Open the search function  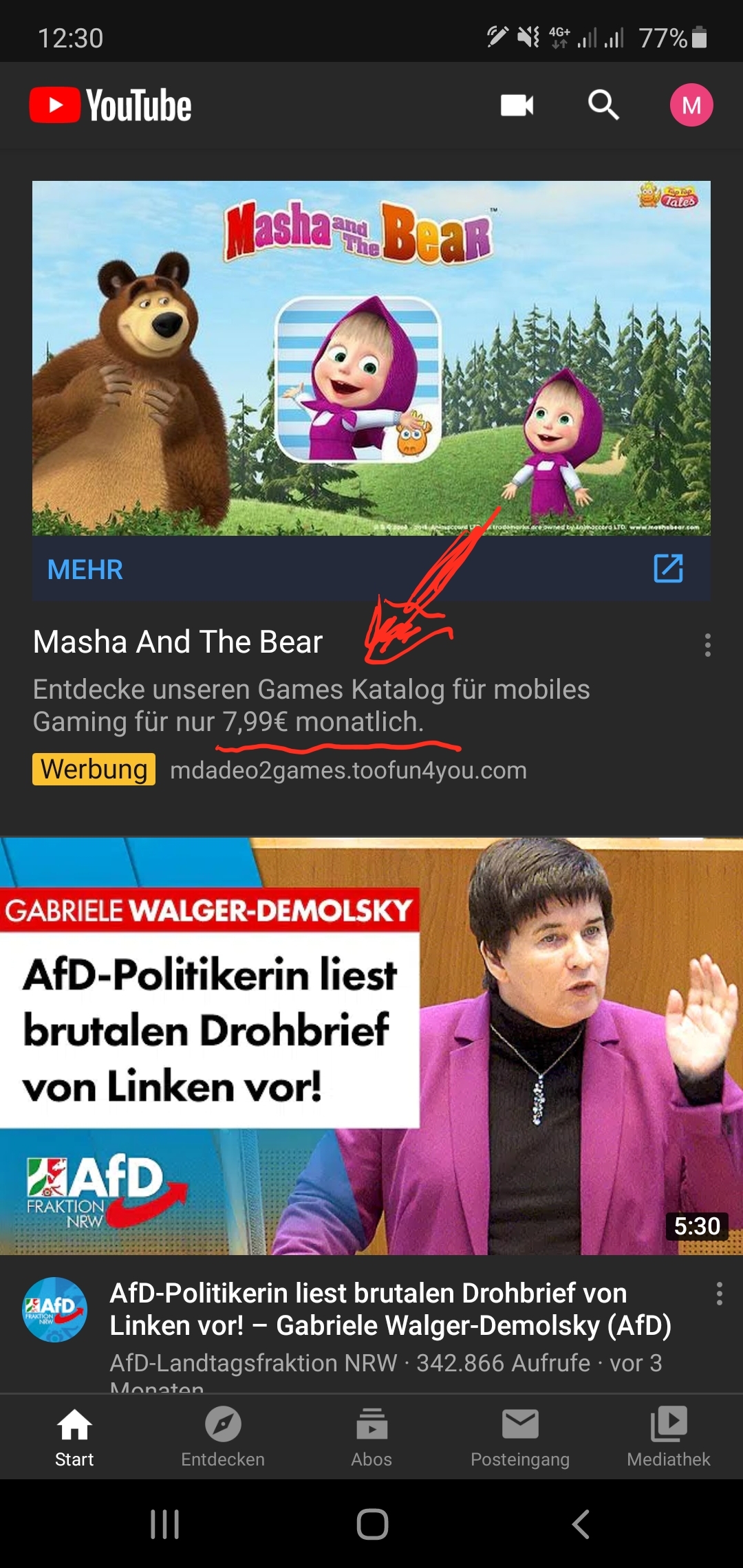pyautogui.click(x=603, y=105)
